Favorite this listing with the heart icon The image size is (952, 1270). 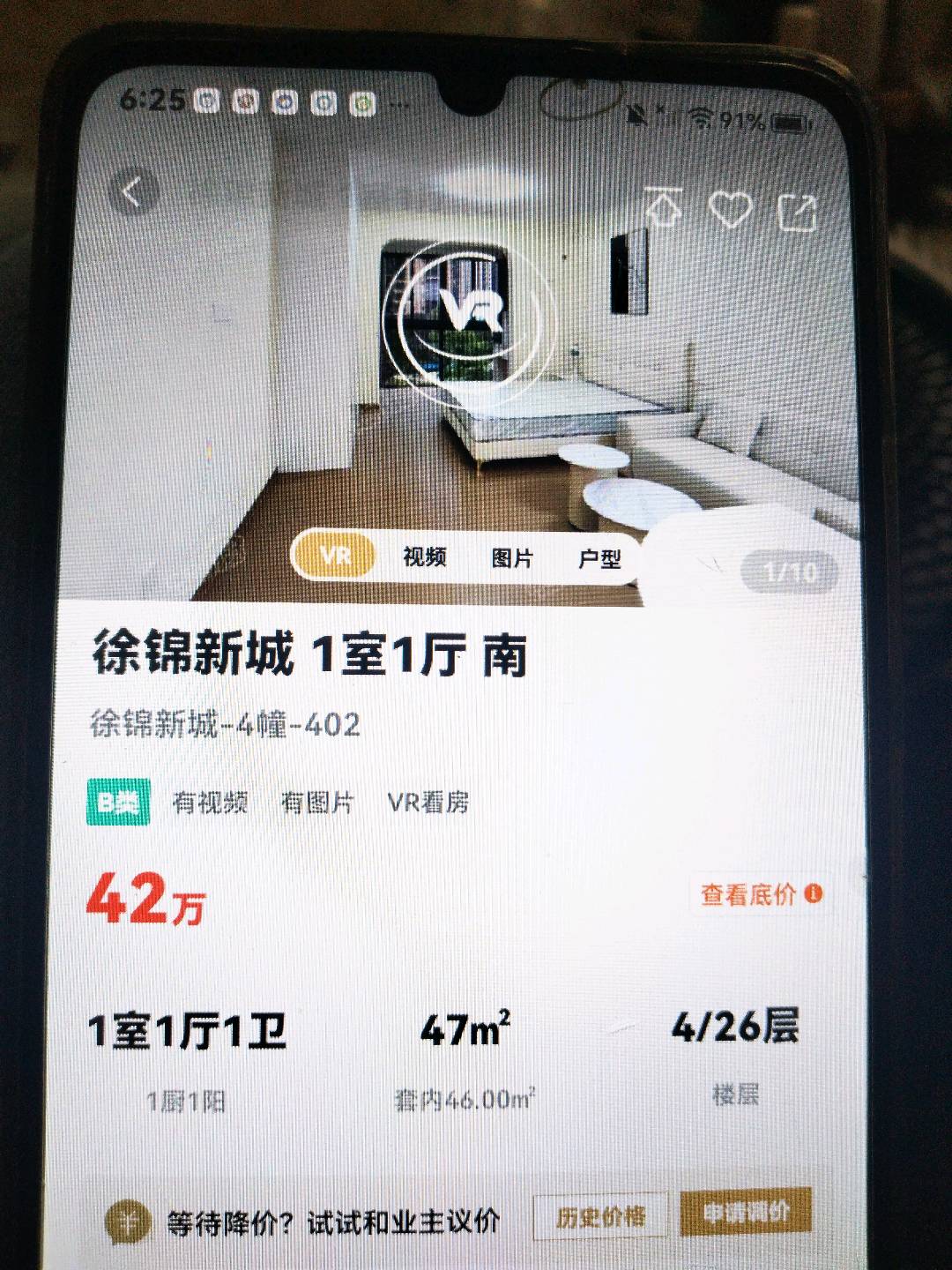[x=731, y=210]
